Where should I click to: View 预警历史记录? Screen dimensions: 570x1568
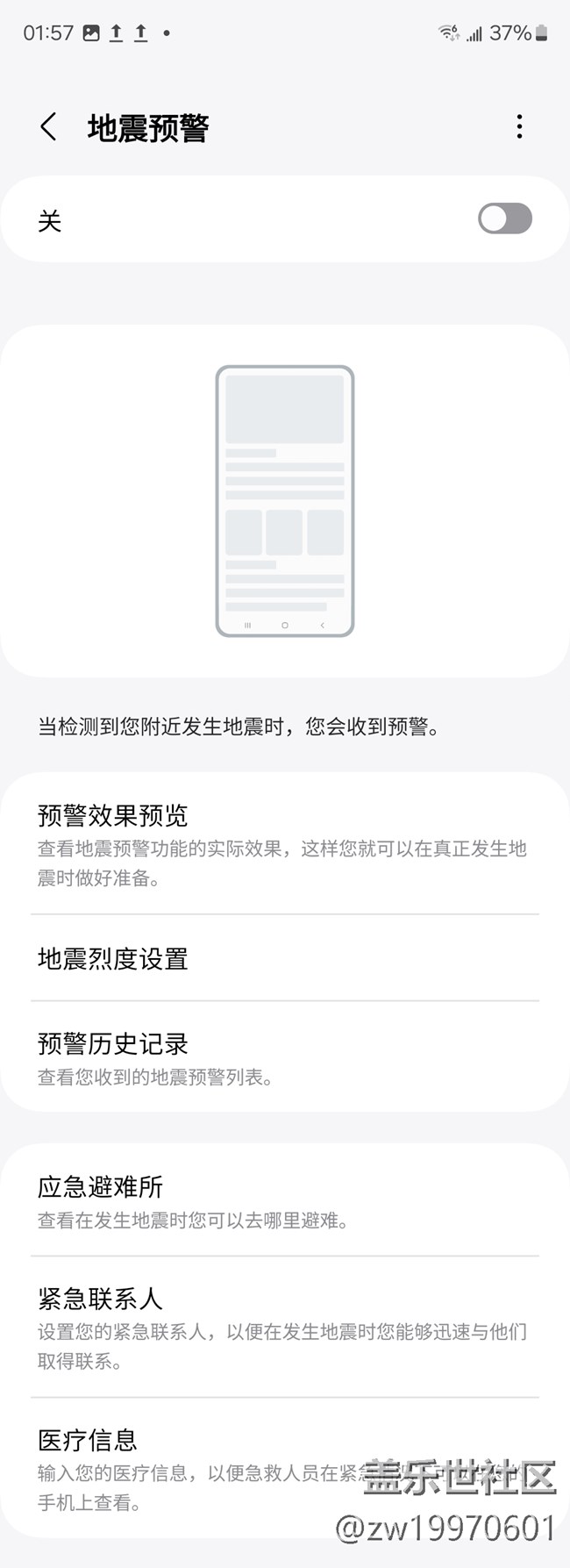coord(284,1057)
